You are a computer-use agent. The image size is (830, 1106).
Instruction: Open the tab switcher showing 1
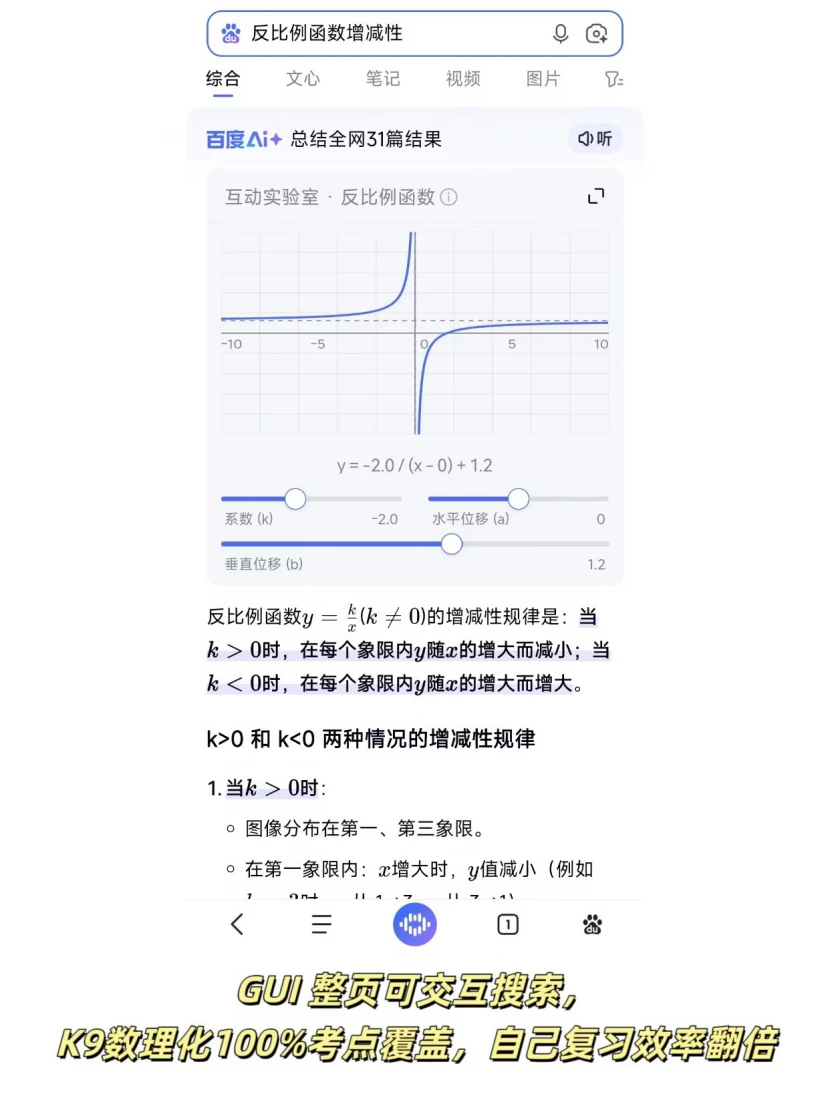pos(508,924)
